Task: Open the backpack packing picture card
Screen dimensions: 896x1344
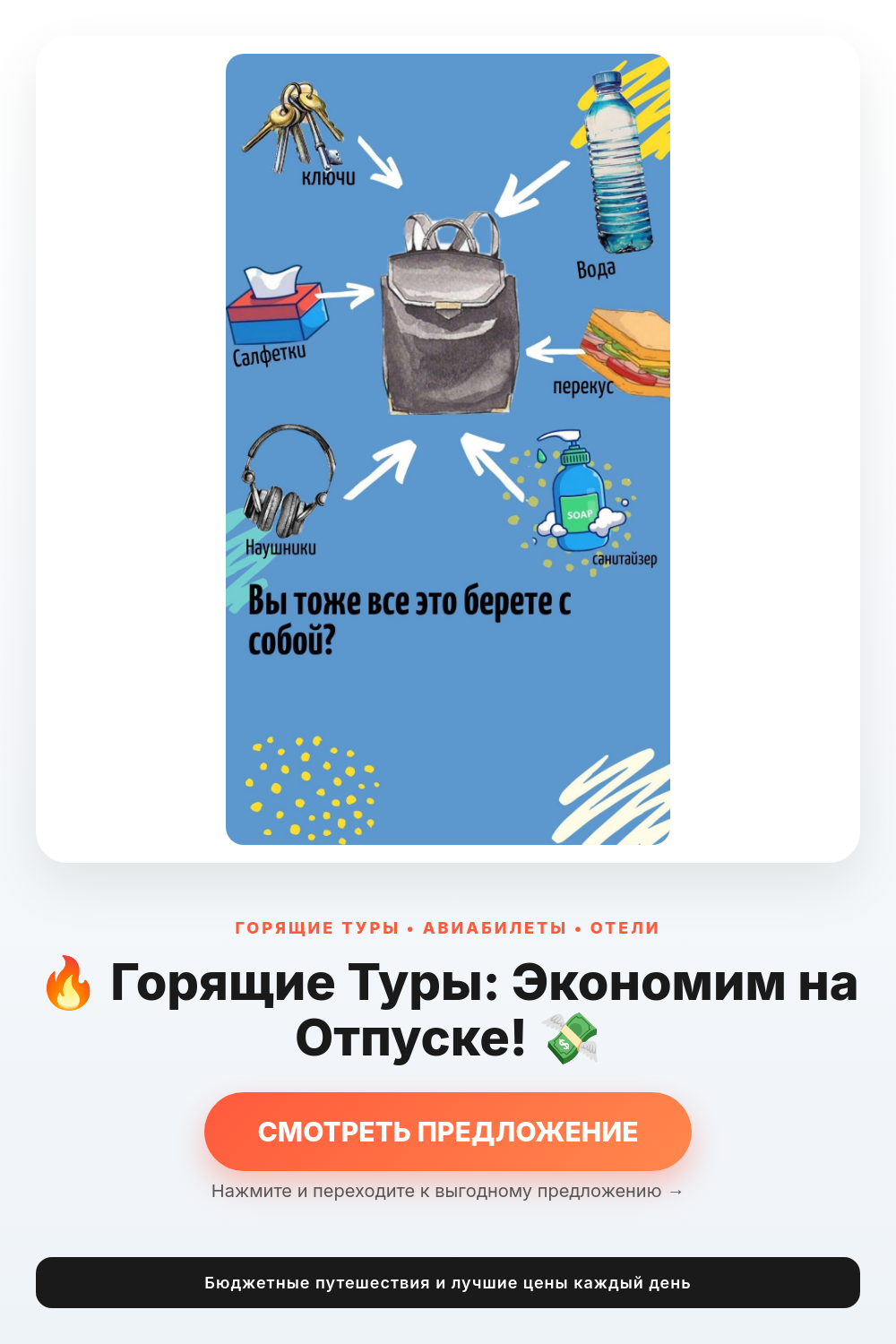Action: tap(448, 448)
